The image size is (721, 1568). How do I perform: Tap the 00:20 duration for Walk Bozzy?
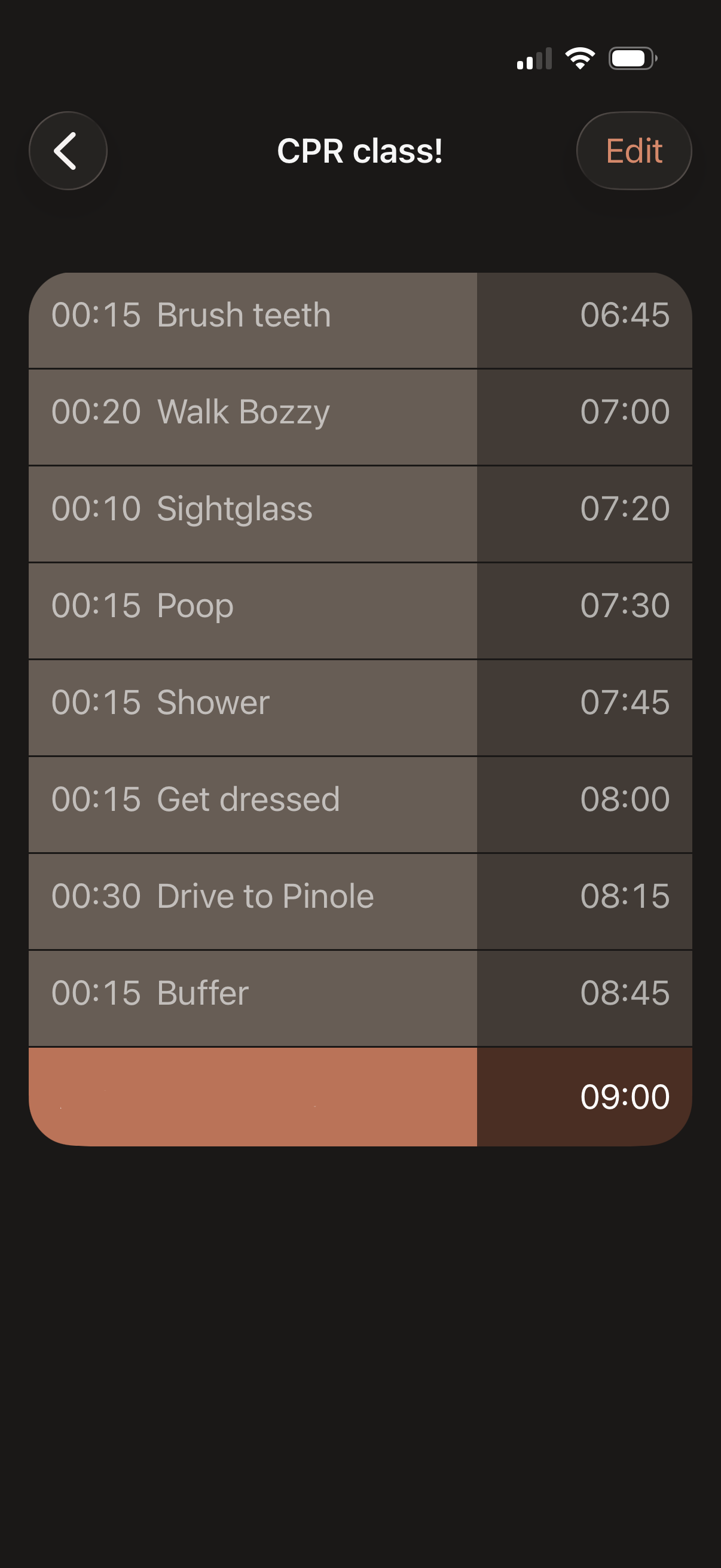(96, 411)
